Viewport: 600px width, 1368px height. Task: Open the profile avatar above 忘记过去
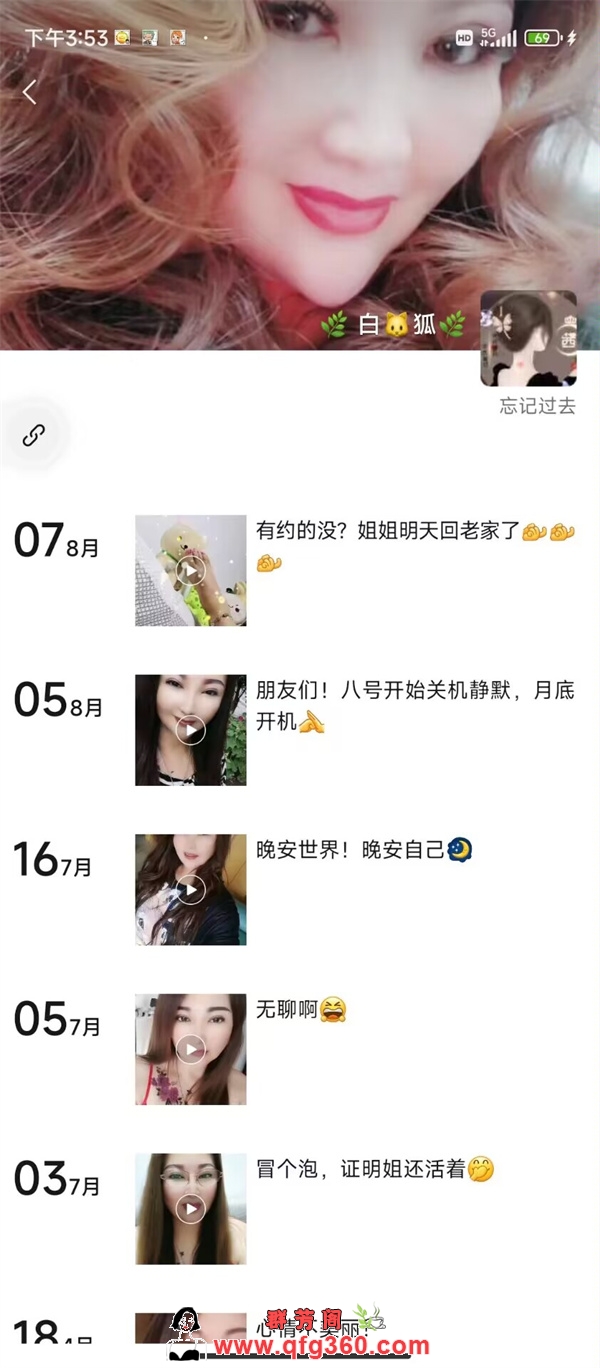(x=528, y=339)
